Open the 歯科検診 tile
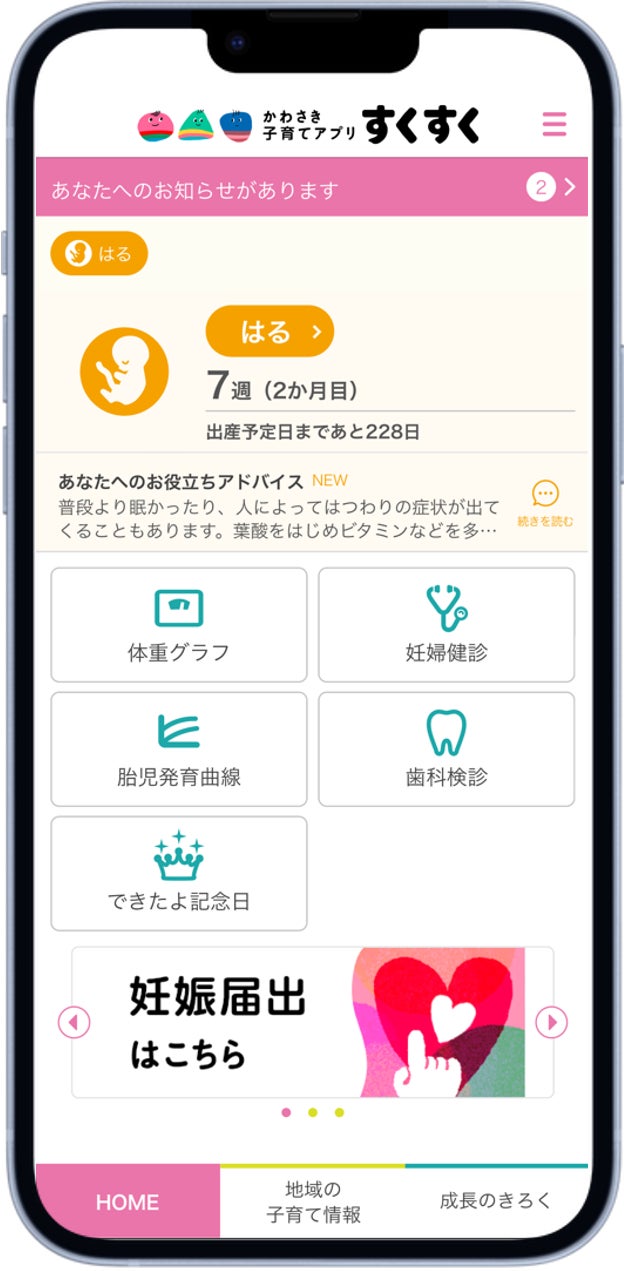Image resolution: width=624 pixels, height=1271 pixels. pos(446,749)
